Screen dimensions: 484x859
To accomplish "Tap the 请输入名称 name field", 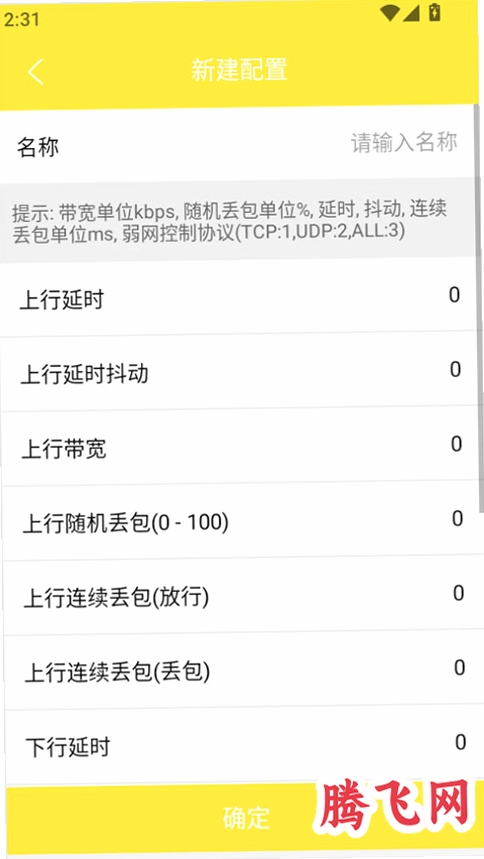I will [x=404, y=142].
